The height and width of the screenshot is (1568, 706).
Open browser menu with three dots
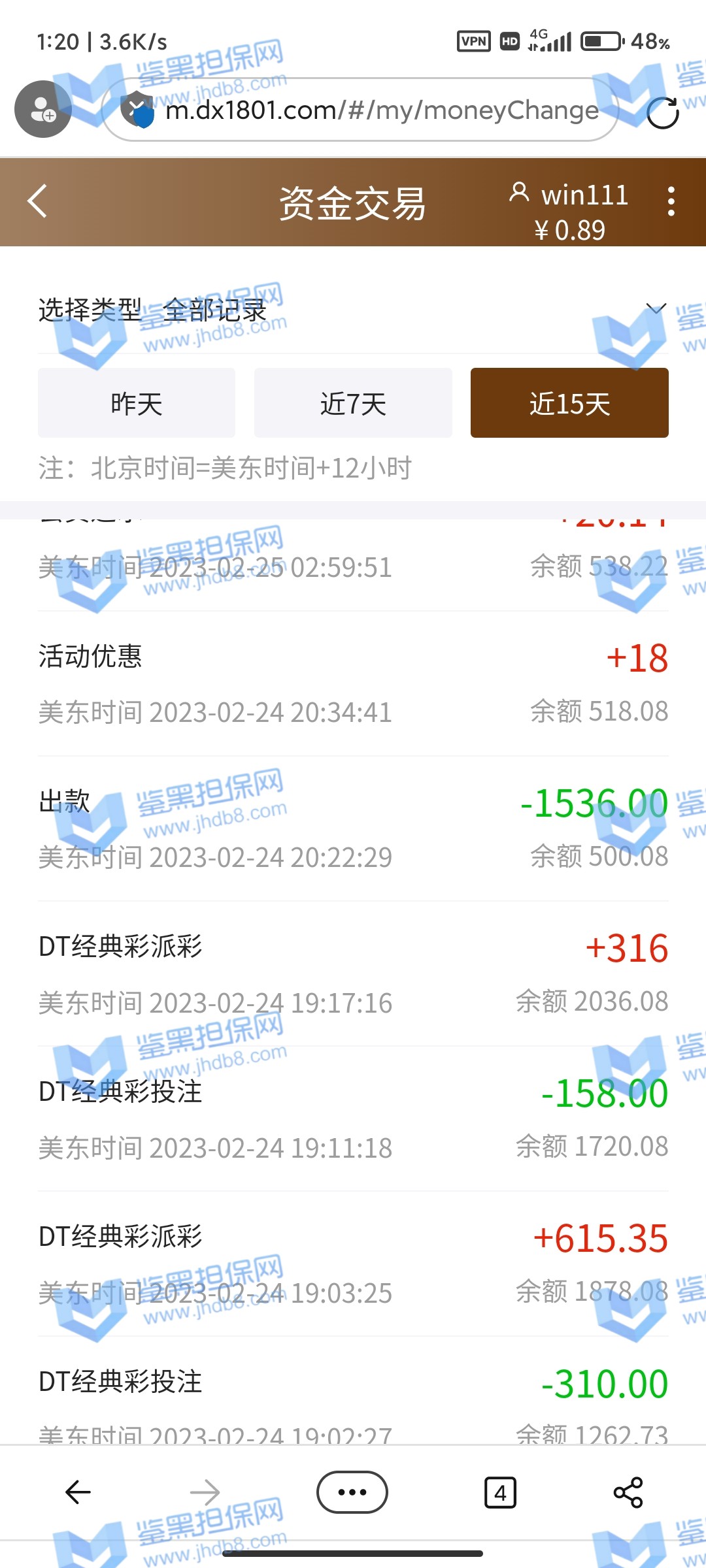pyautogui.click(x=352, y=1492)
